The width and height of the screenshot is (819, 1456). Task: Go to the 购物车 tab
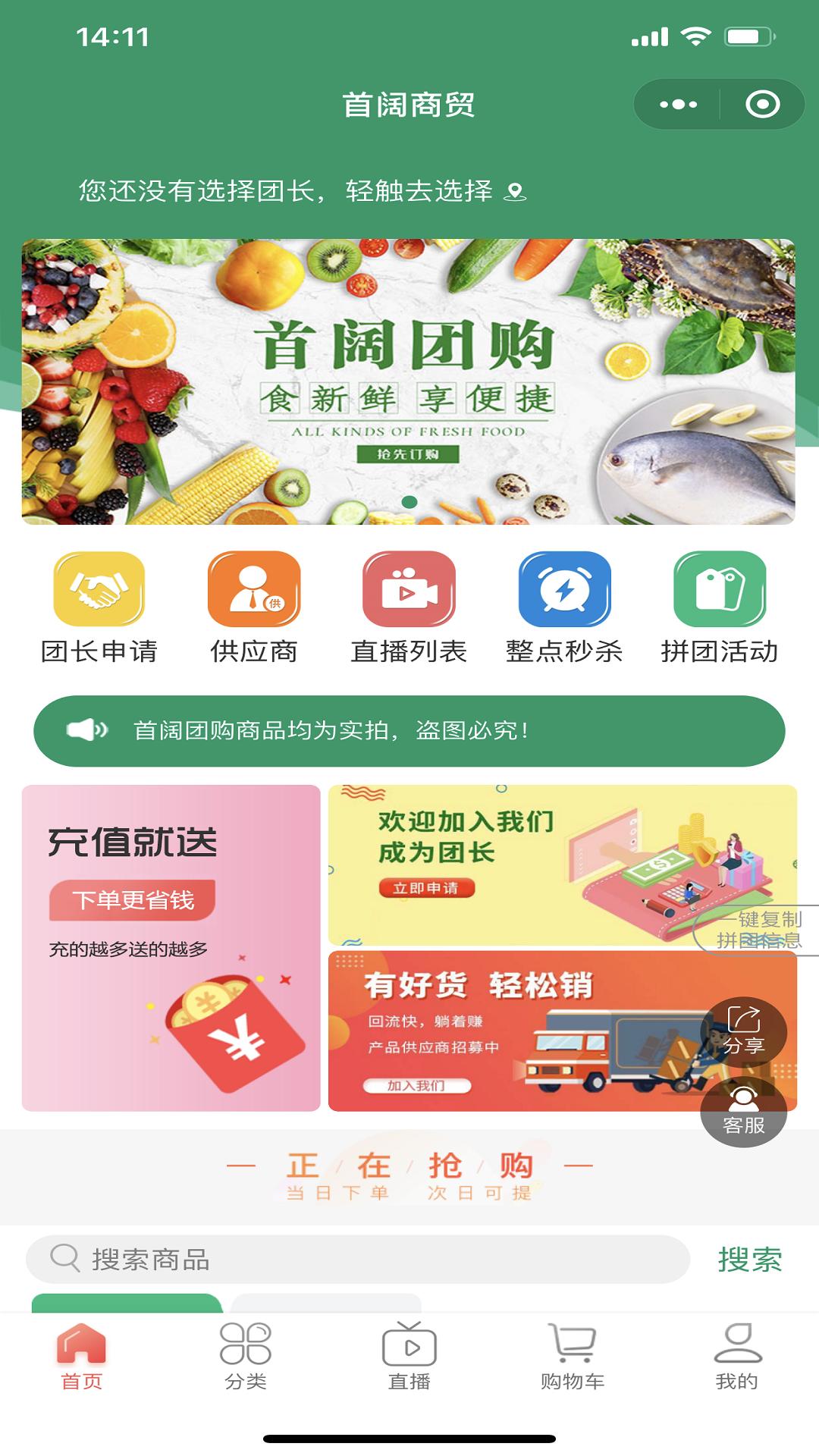[573, 1357]
